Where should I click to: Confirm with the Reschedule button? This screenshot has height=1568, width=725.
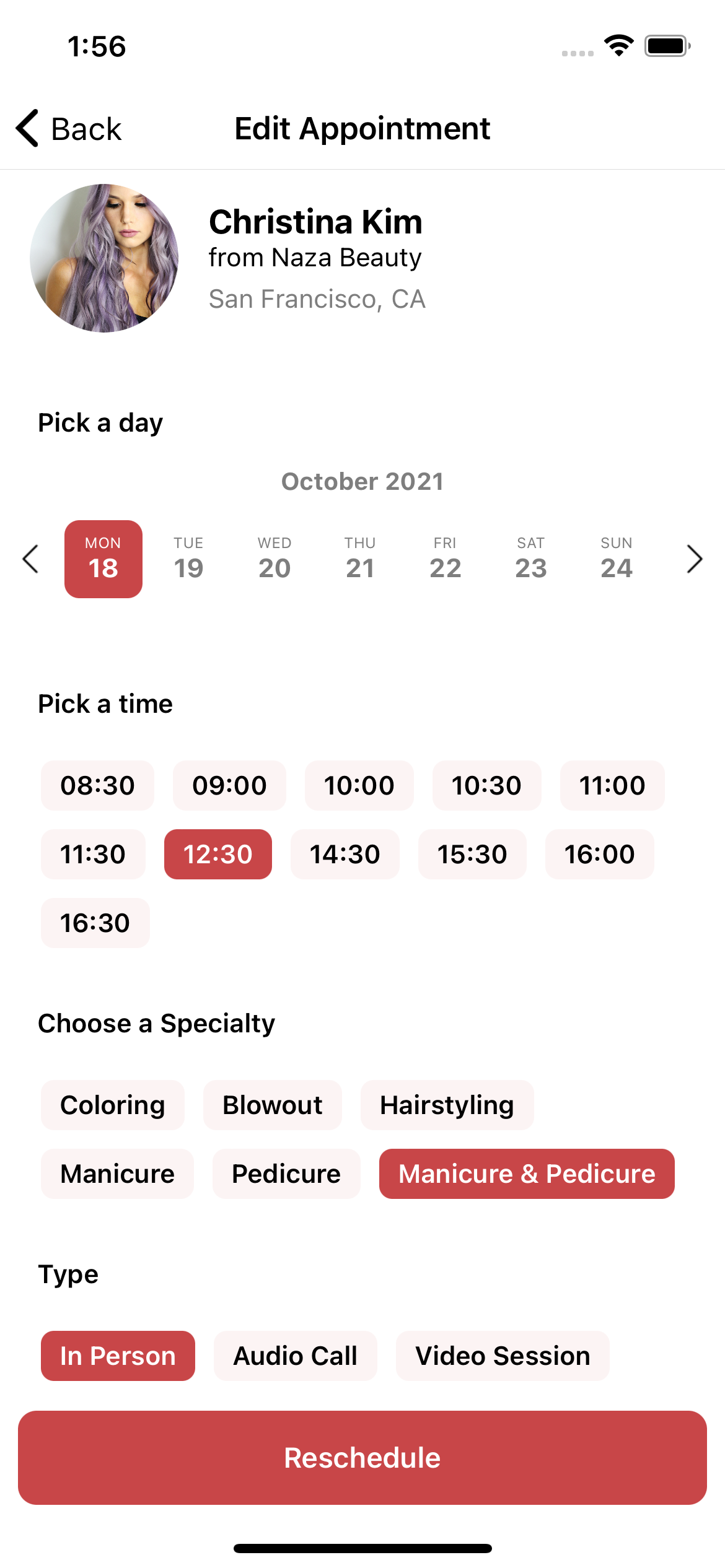362,1457
